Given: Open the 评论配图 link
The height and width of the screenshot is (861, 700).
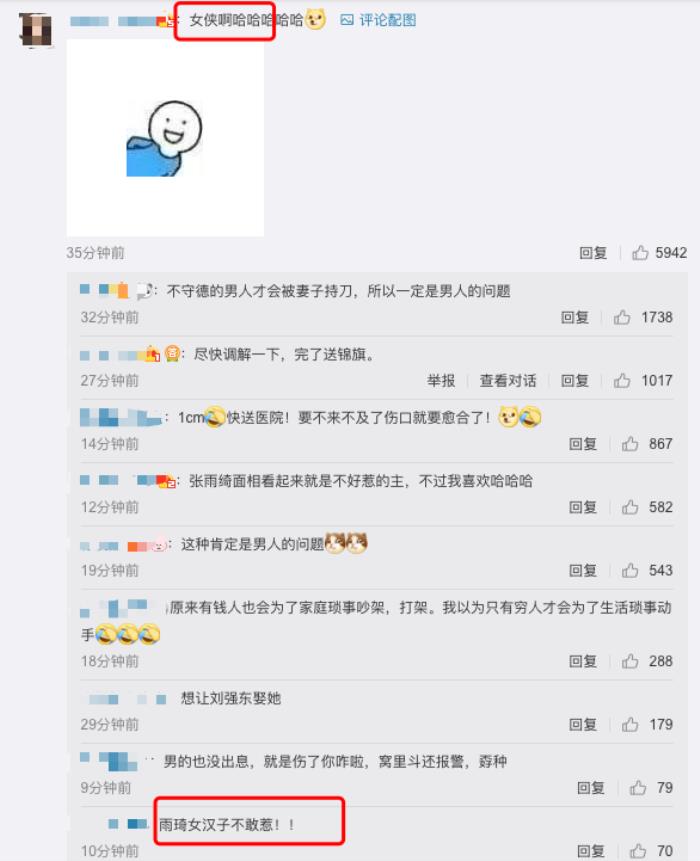Looking at the screenshot, I should coord(378,20).
